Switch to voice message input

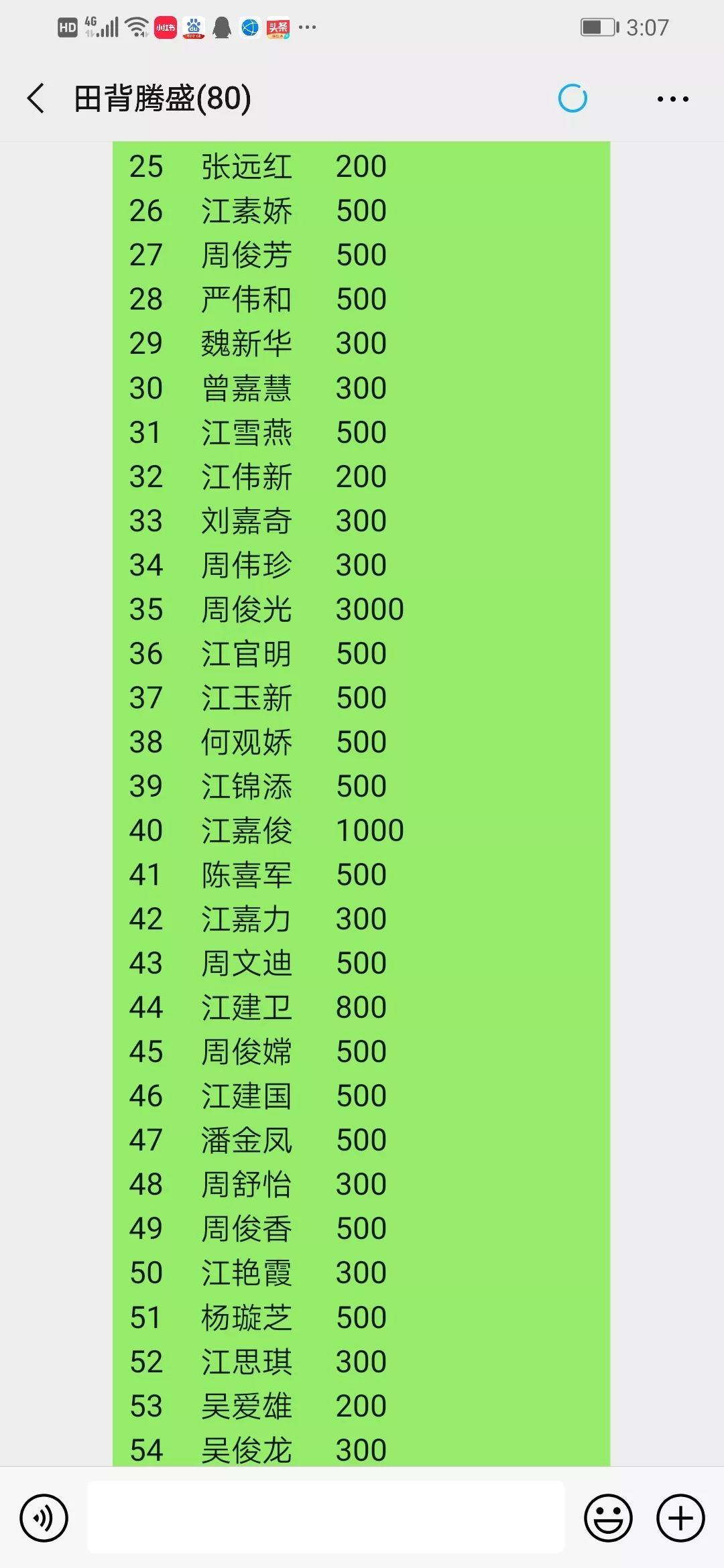tap(44, 1518)
